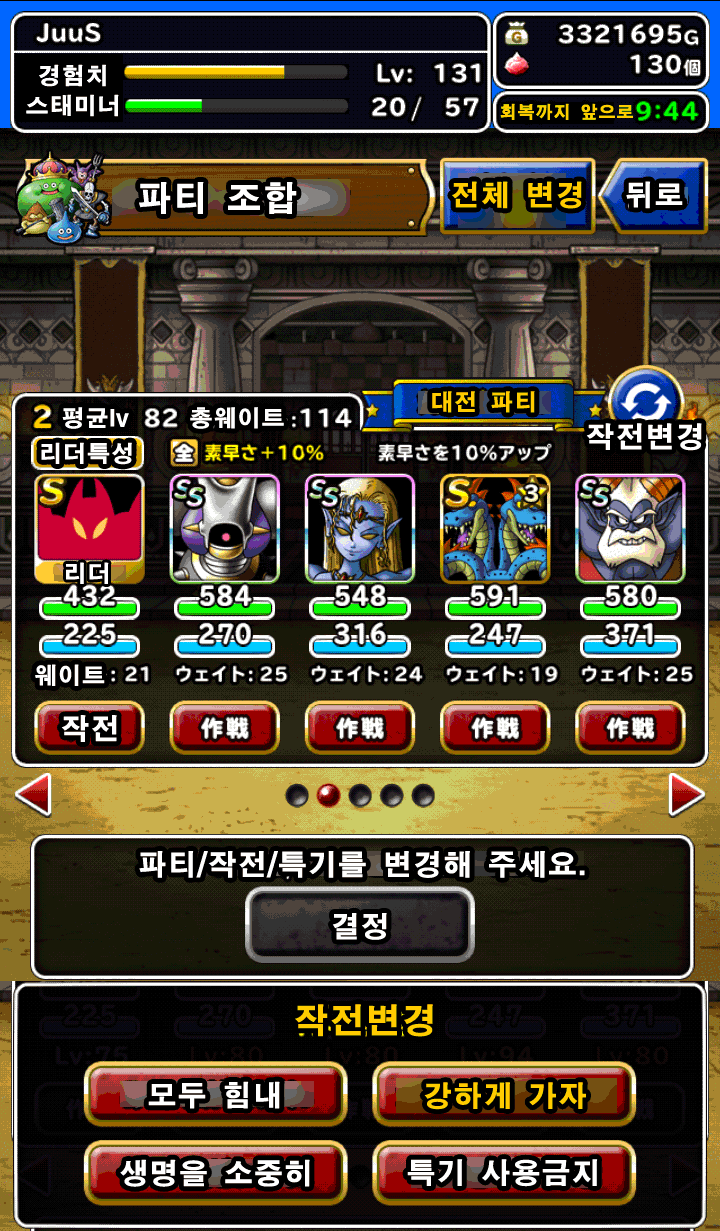
Task: Choose the 강하게 가자 tactic
Action: coord(504,1094)
